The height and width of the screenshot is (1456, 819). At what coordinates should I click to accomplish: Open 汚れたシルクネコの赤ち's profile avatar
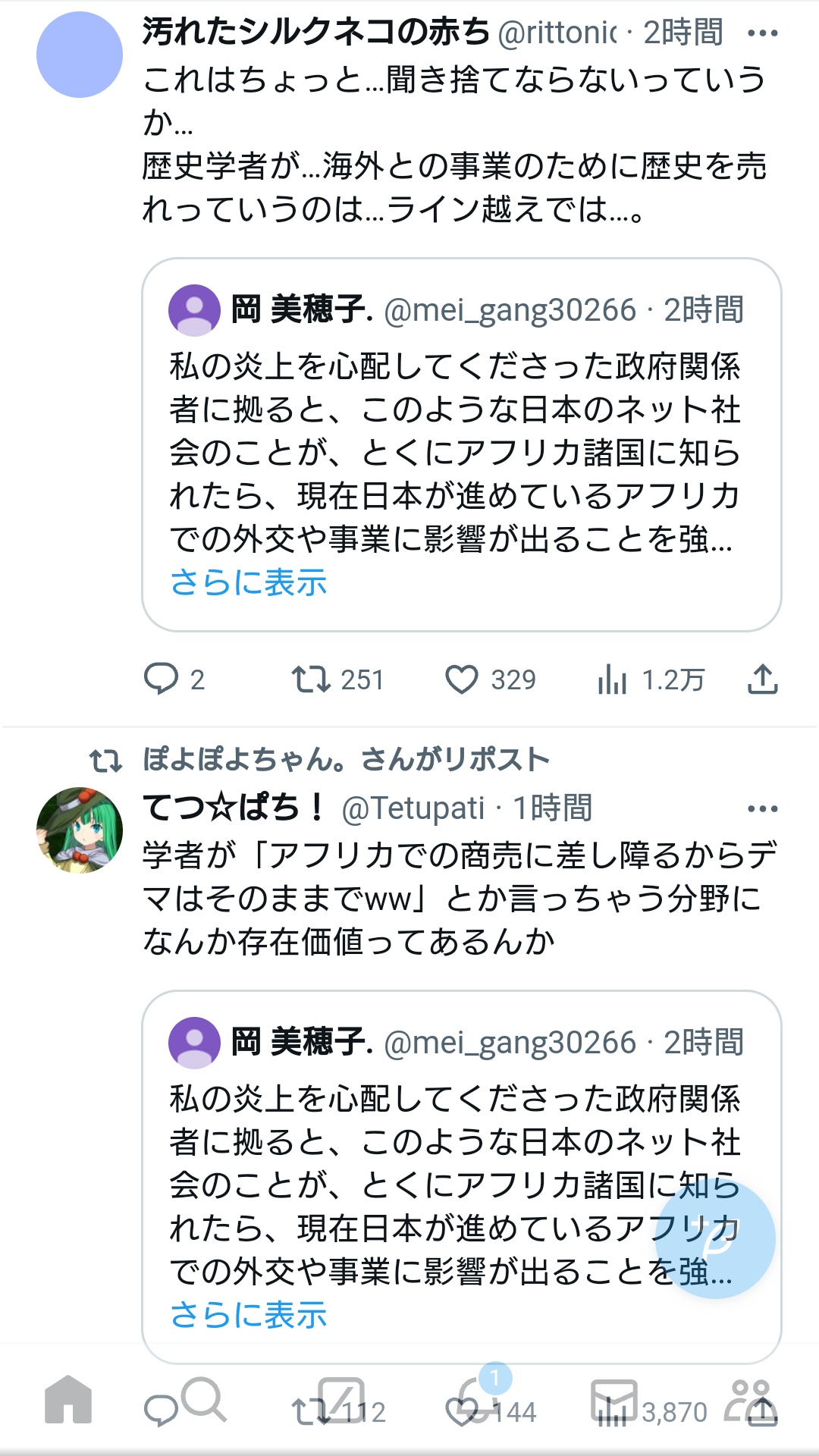(x=80, y=55)
